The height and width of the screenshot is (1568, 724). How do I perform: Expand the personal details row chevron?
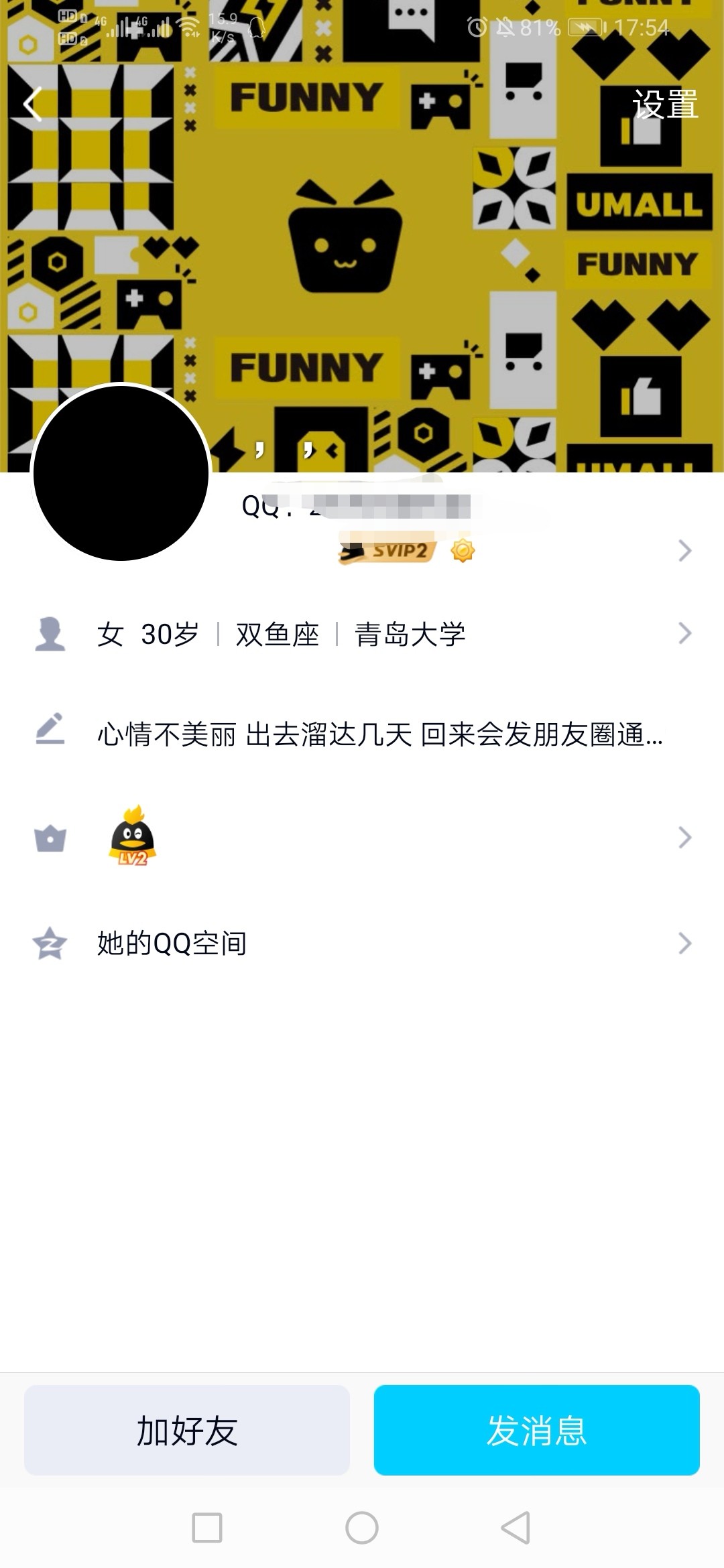point(683,632)
